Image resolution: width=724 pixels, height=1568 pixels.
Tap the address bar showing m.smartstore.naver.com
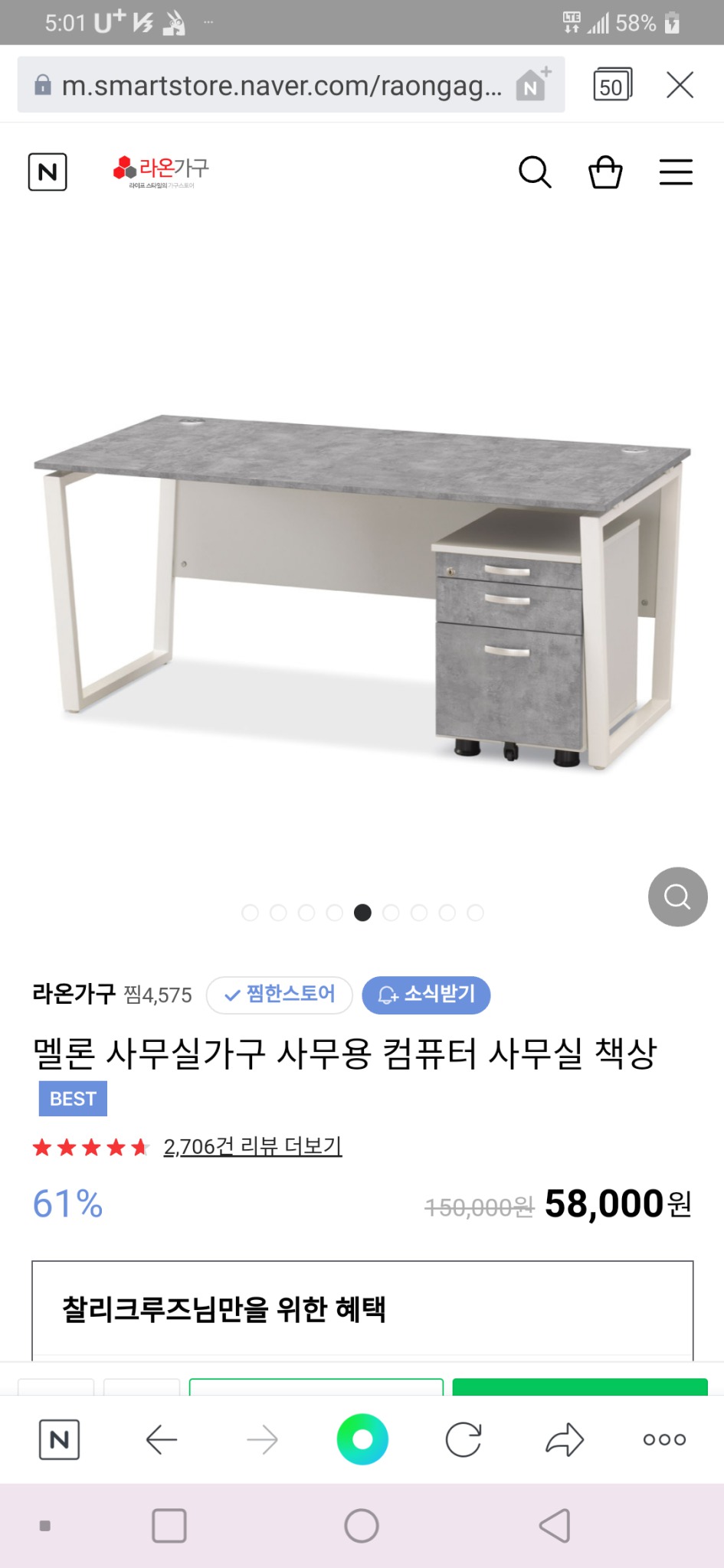[x=283, y=84]
